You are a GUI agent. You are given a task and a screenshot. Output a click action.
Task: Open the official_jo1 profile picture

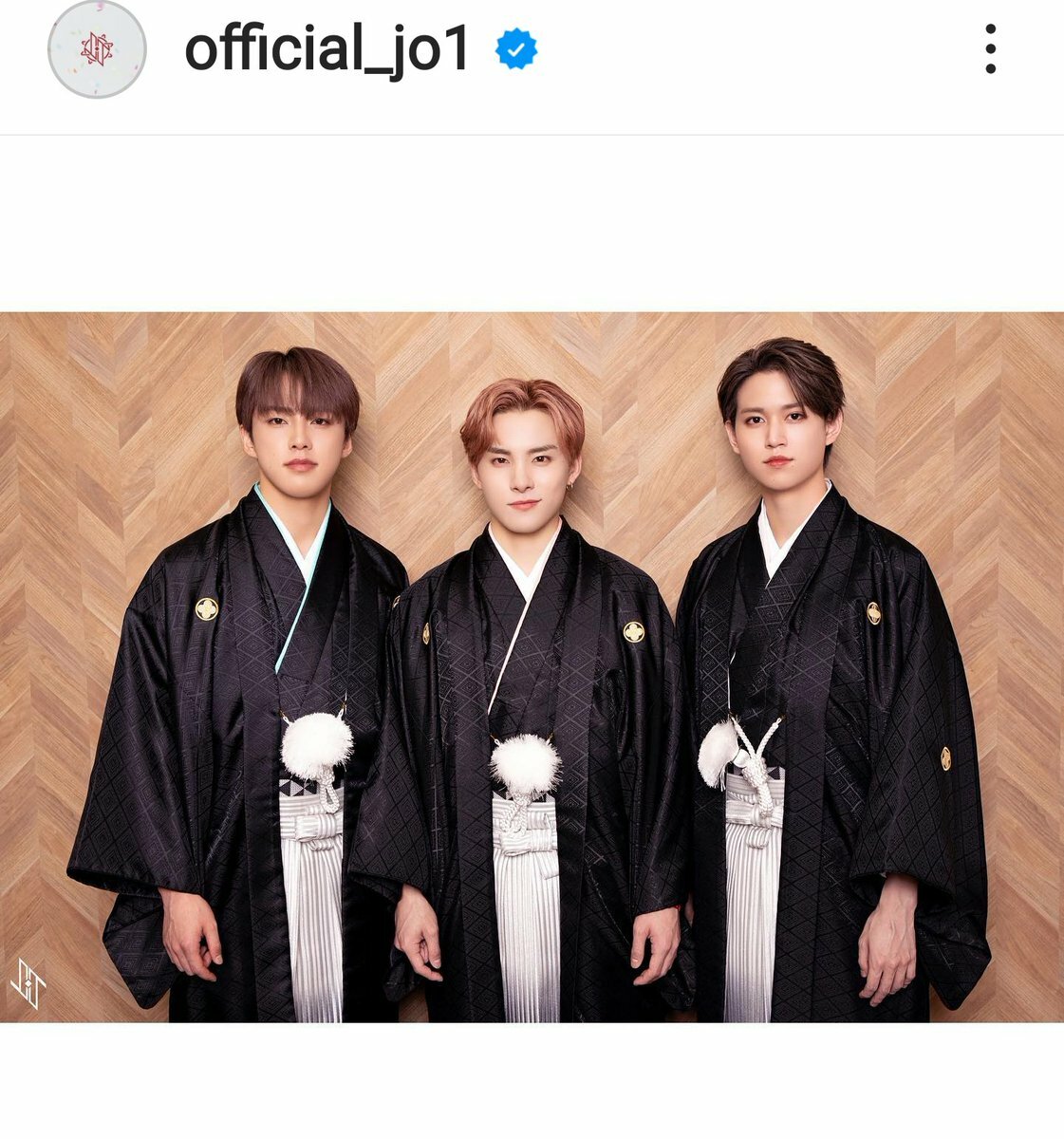(97, 49)
